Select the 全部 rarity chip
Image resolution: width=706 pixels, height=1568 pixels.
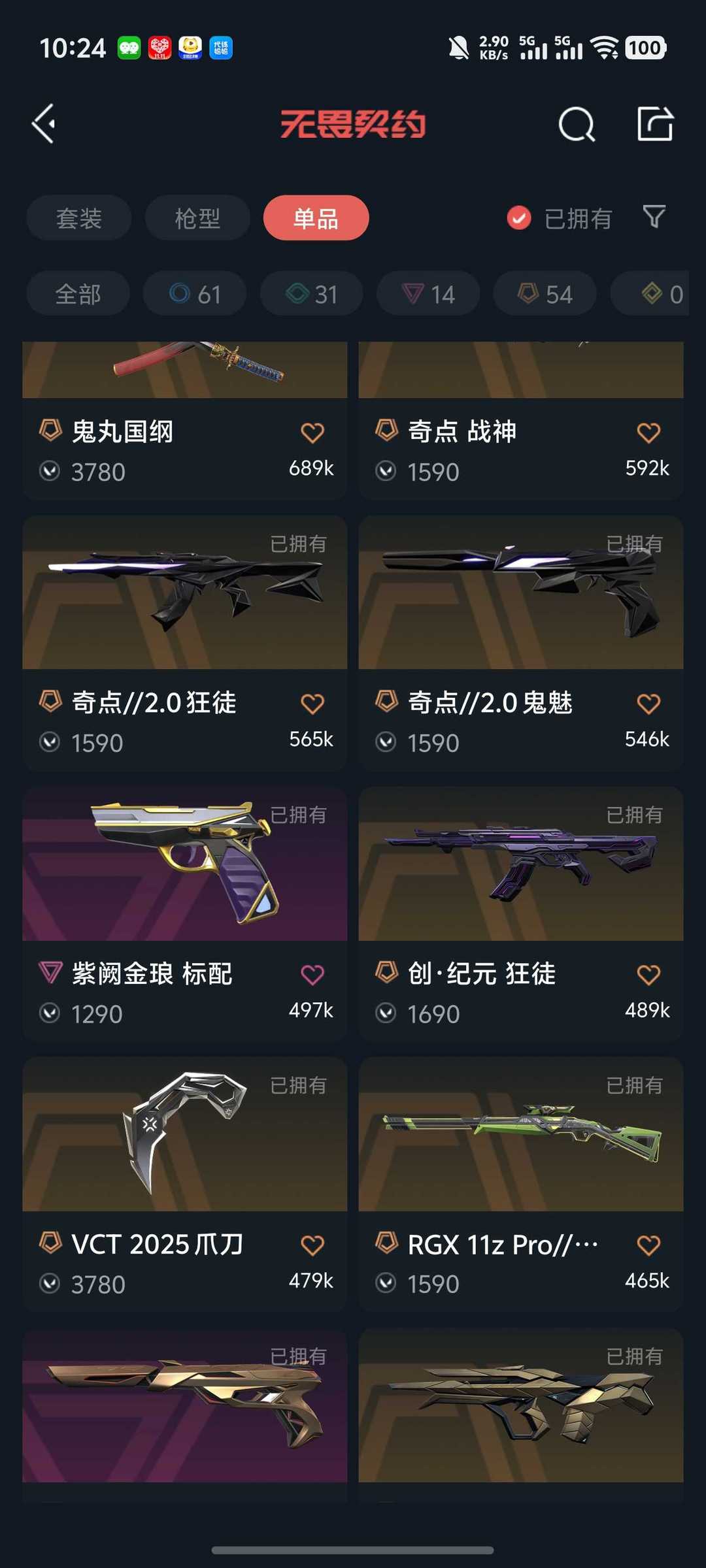(x=78, y=294)
